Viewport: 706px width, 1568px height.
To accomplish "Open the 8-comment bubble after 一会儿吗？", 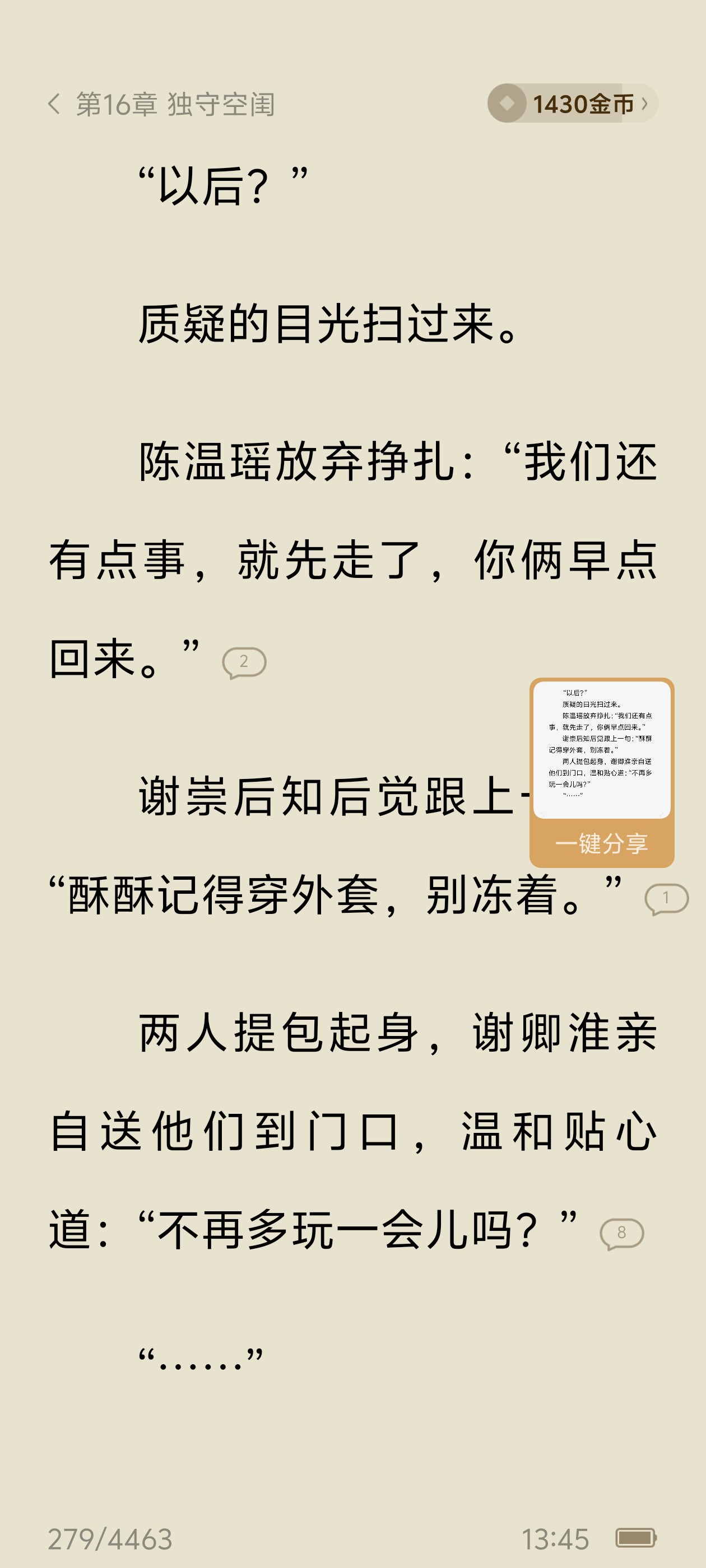I will coord(621,1233).
